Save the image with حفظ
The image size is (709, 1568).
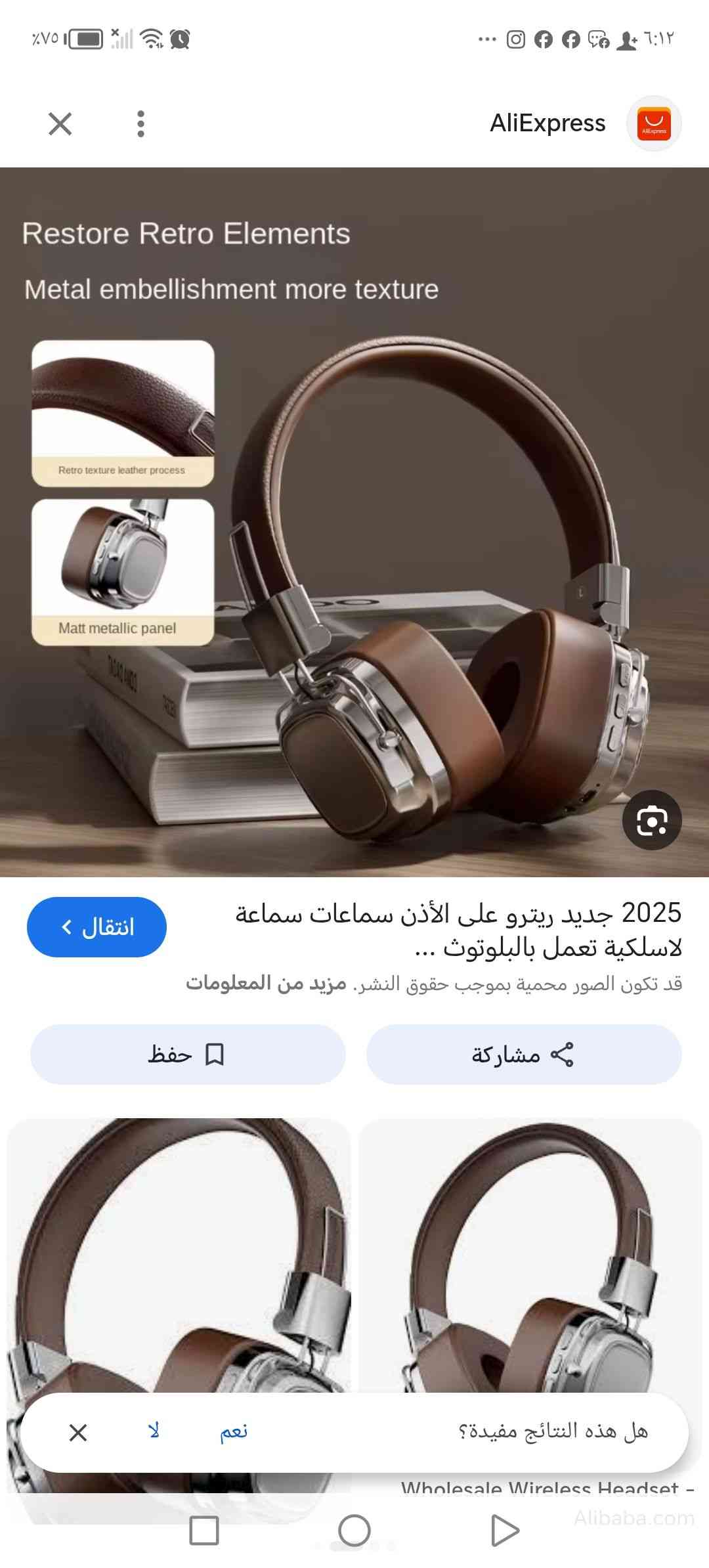click(x=188, y=1055)
